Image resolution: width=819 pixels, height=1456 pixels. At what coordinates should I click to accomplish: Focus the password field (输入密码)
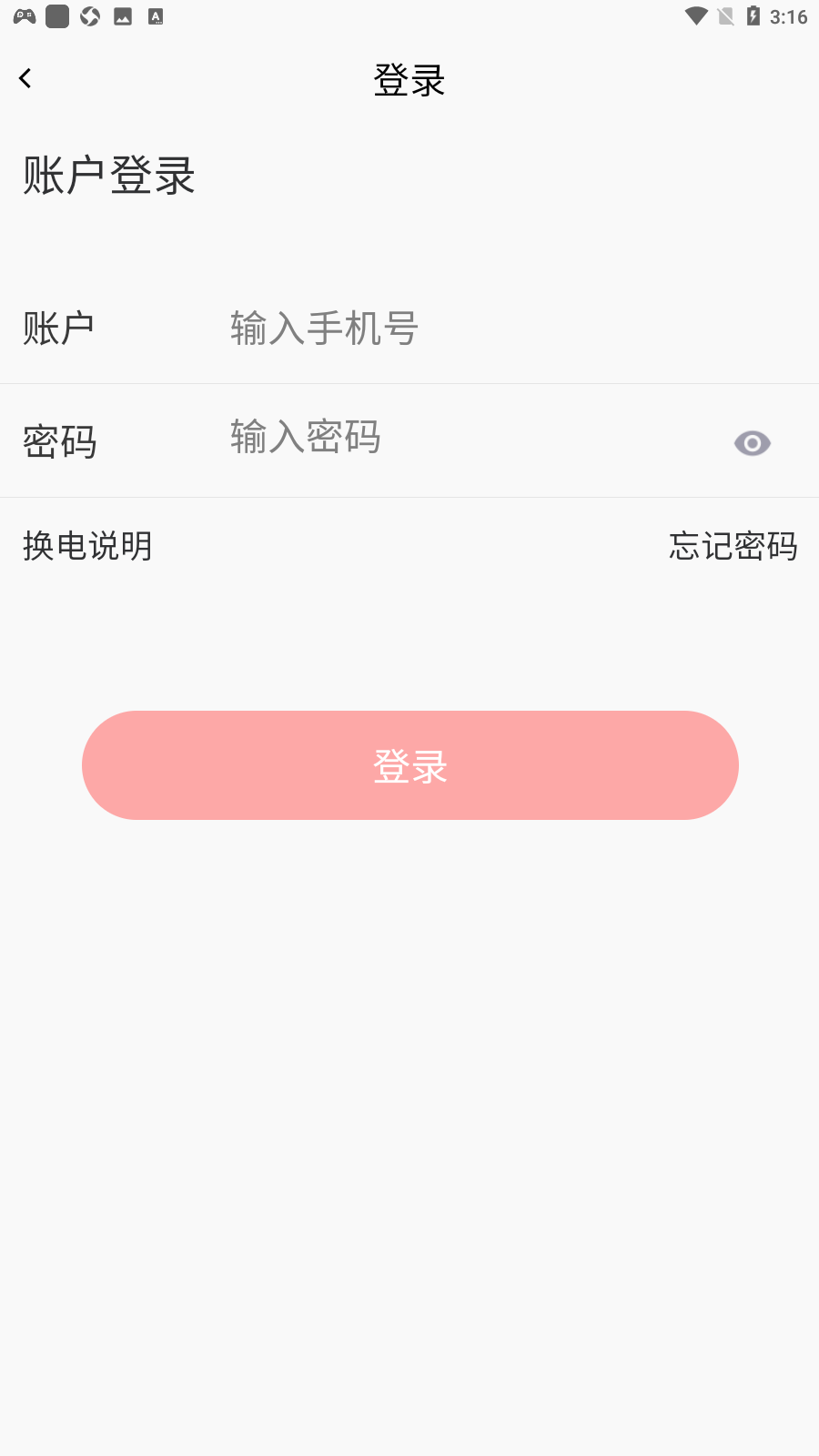473,437
